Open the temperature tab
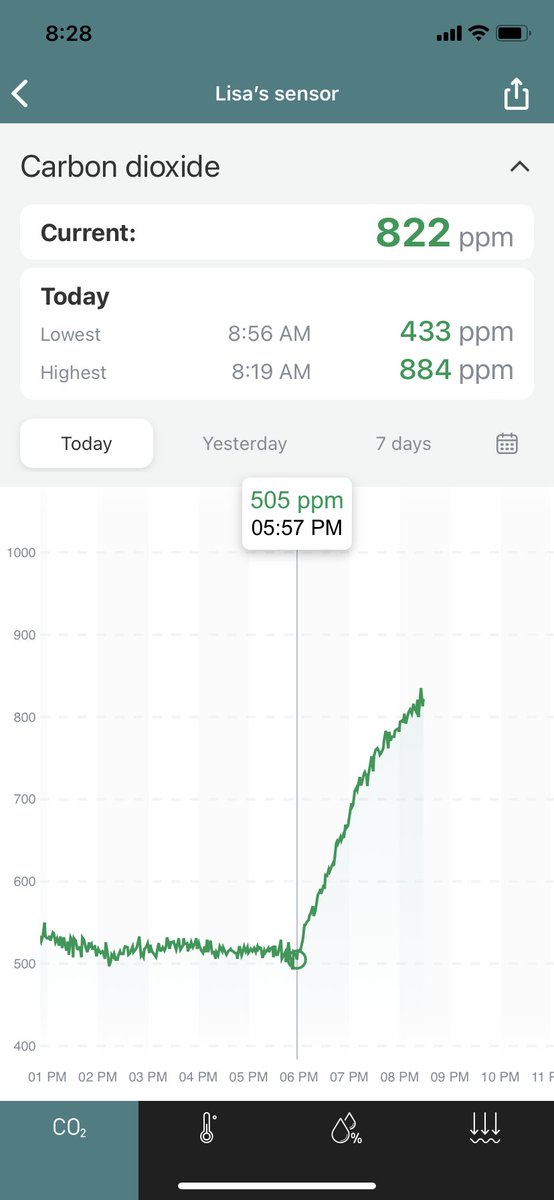 (x=207, y=1130)
